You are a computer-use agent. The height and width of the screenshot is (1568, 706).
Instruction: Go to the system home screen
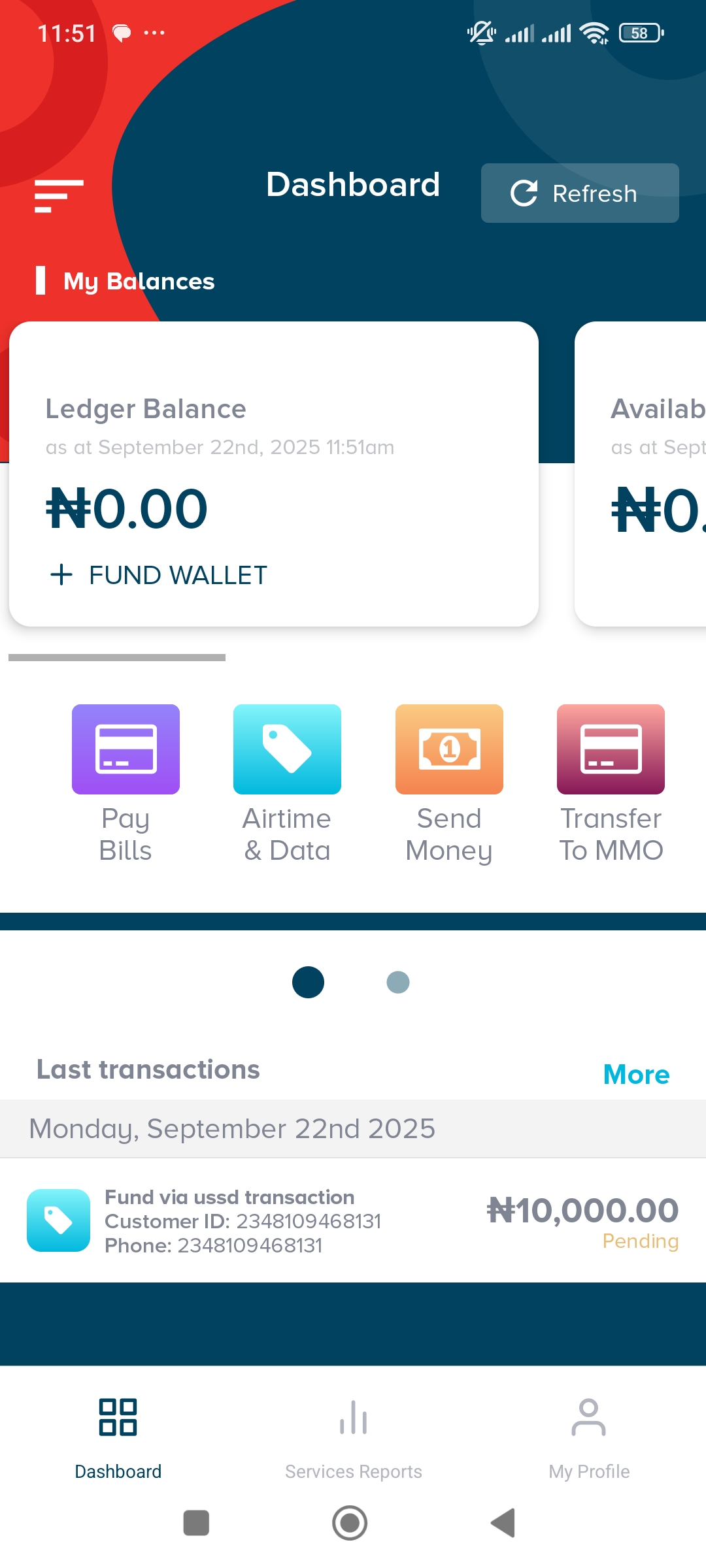[350, 1523]
